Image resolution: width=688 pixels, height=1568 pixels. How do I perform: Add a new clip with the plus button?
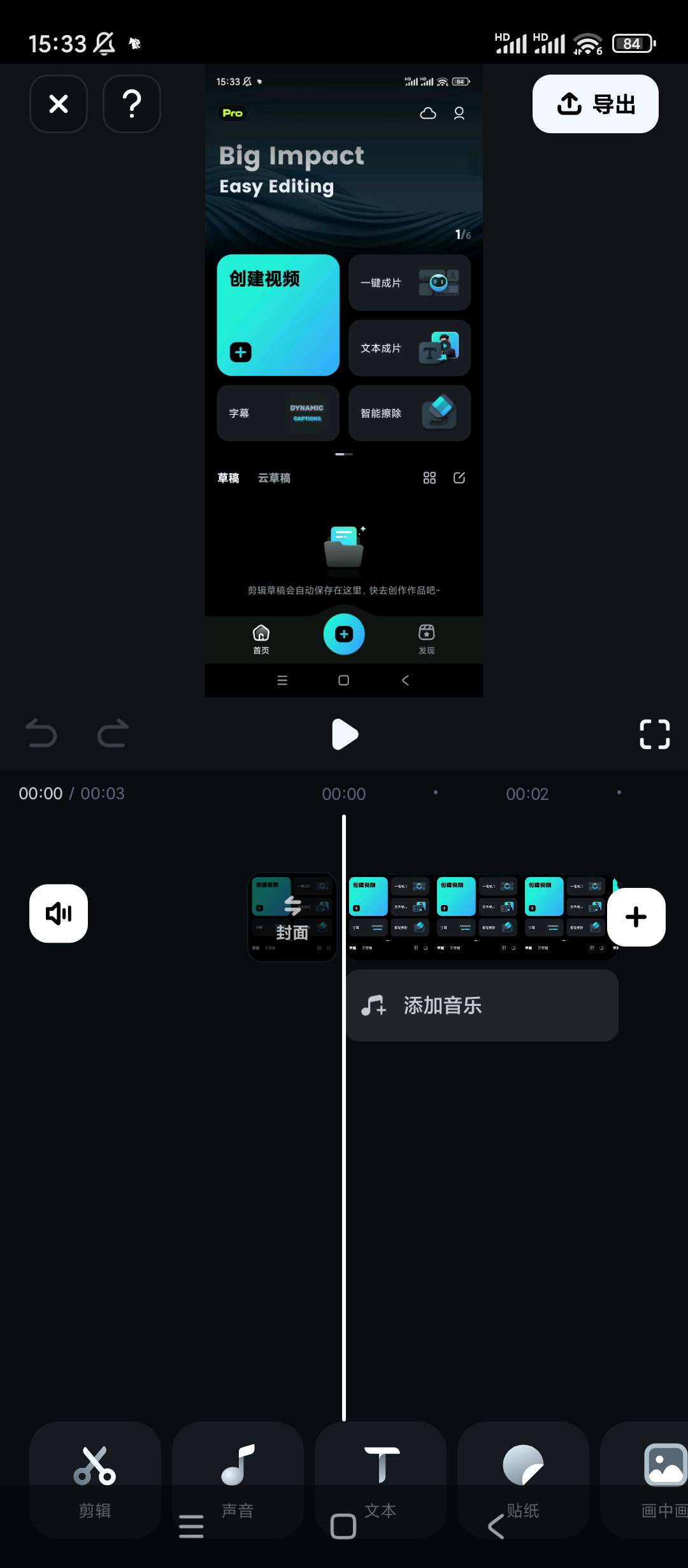click(x=636, y=917)
